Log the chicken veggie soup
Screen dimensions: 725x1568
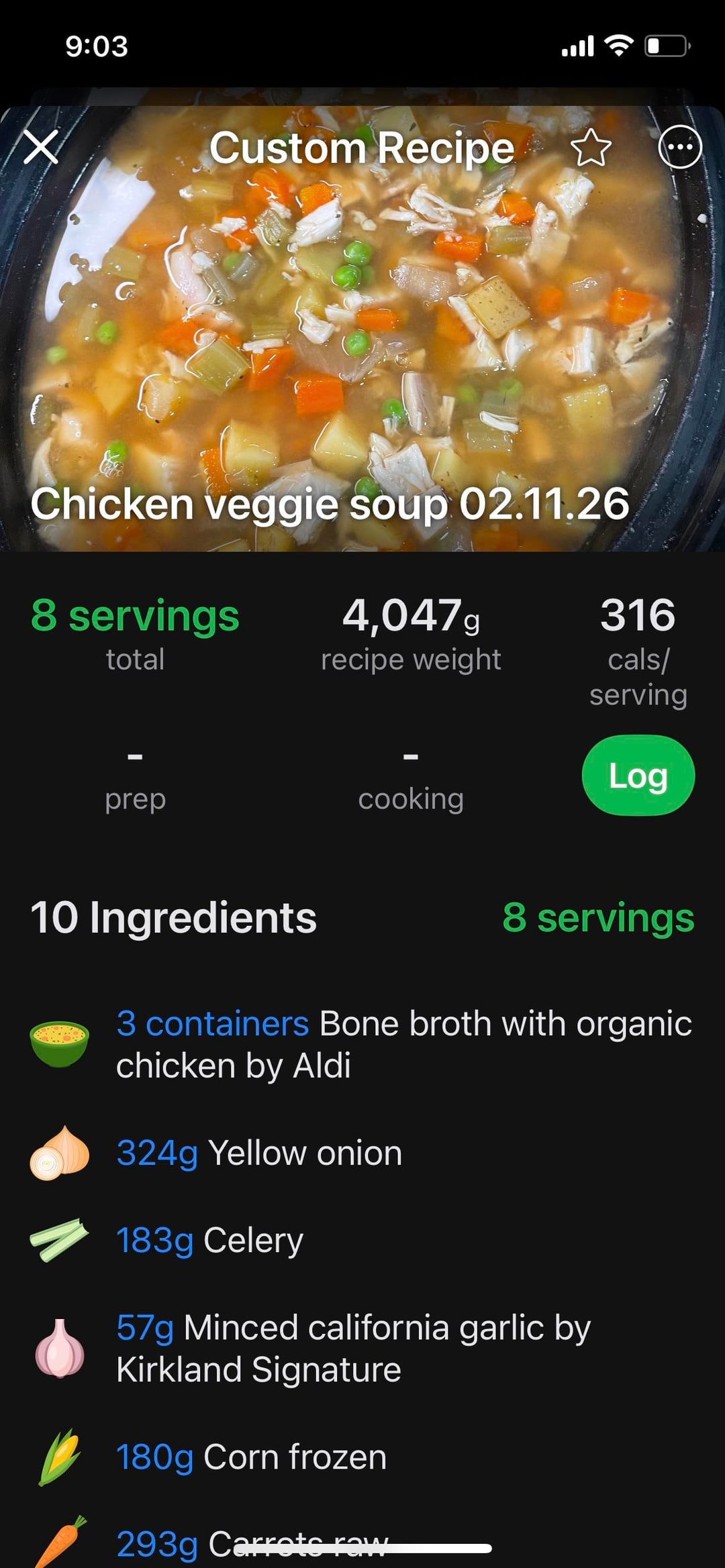click(x=638, y=776)
